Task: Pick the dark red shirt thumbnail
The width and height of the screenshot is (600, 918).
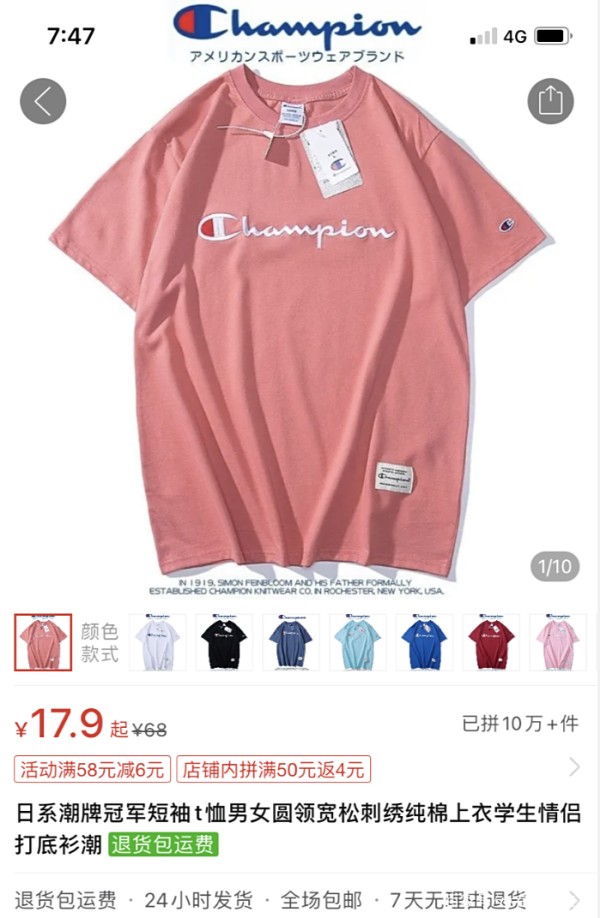Action: pyautogui.click(x=491, y=641)
